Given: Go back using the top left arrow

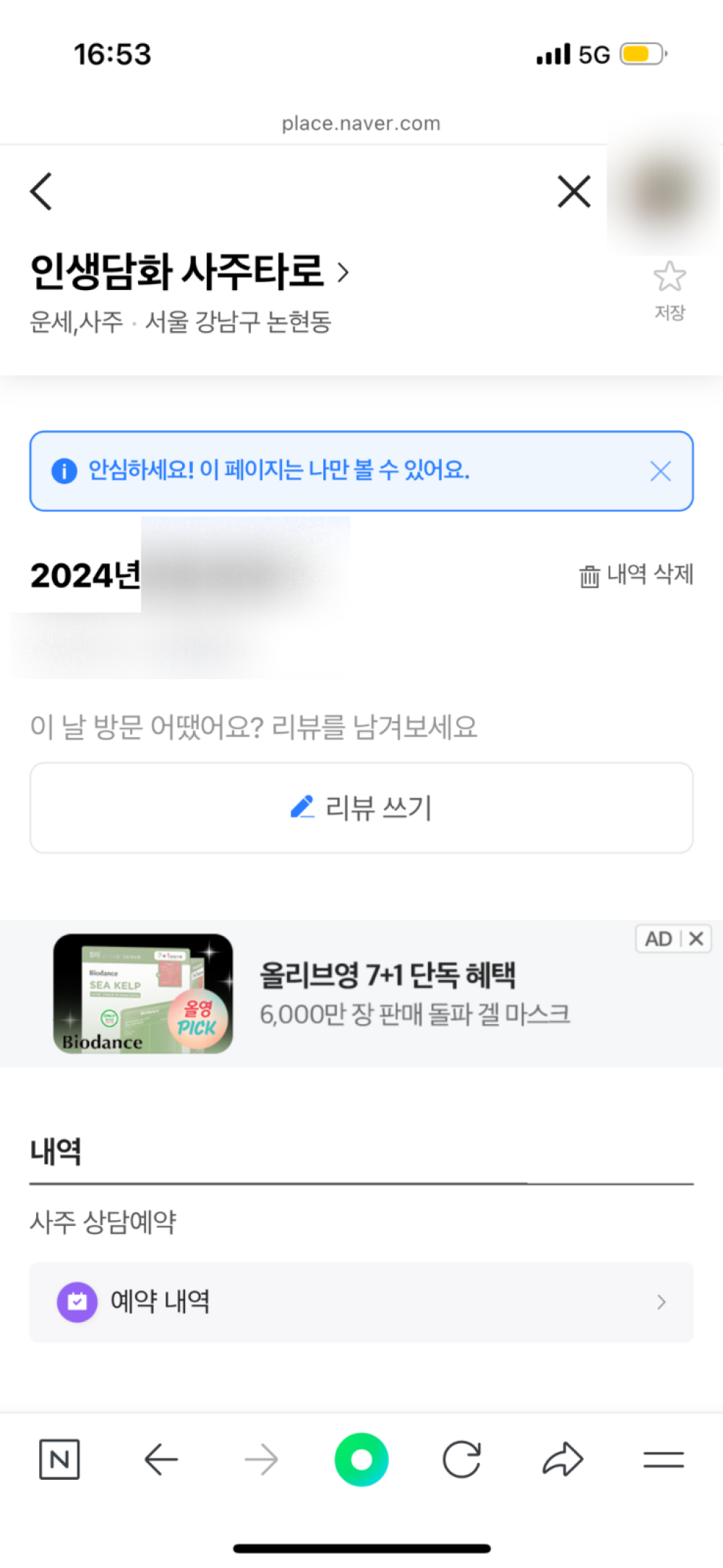Looking at the screenshot, I should (x=41, y=192).
